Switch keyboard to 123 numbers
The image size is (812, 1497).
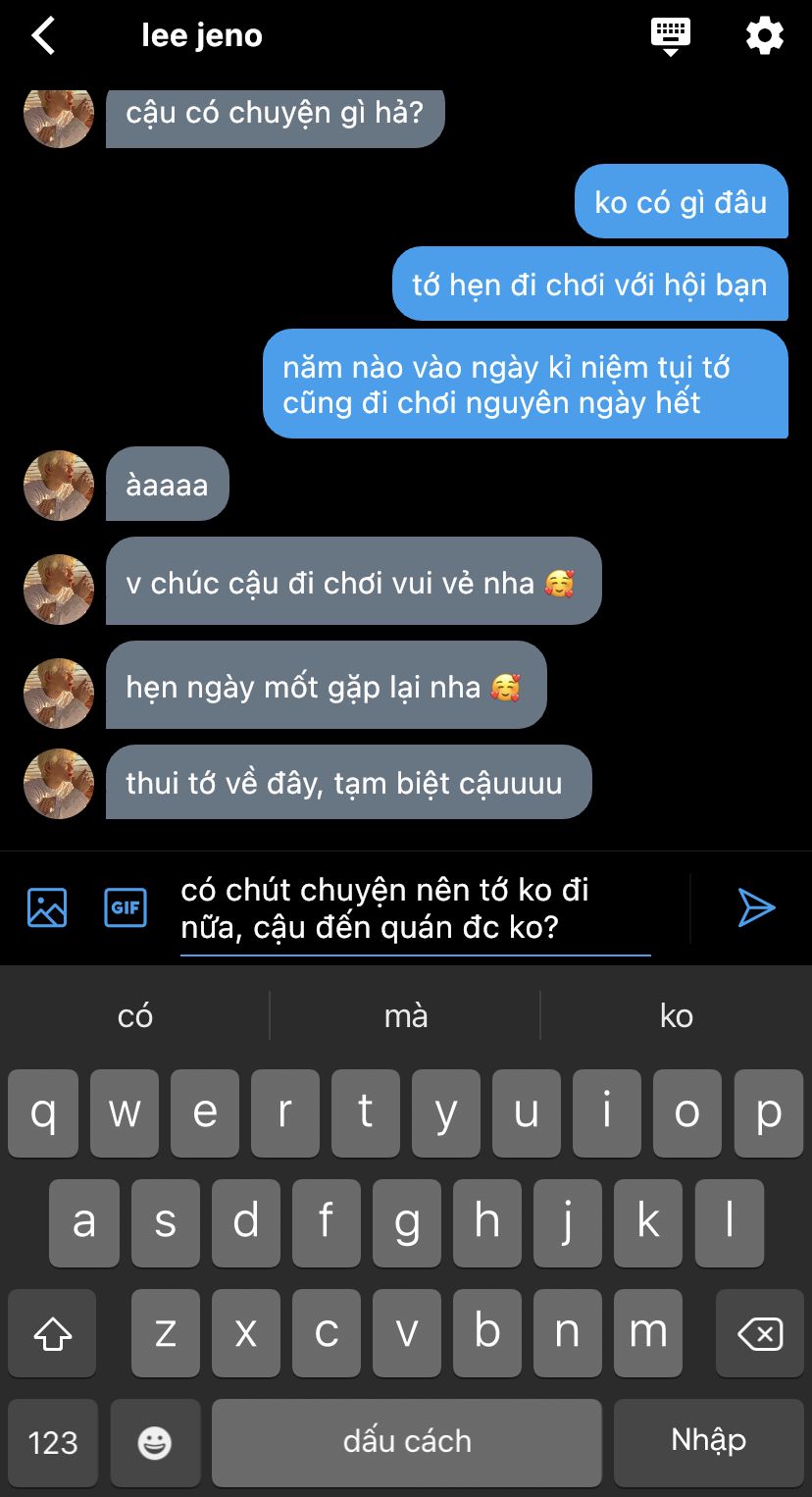point(53,1442)
